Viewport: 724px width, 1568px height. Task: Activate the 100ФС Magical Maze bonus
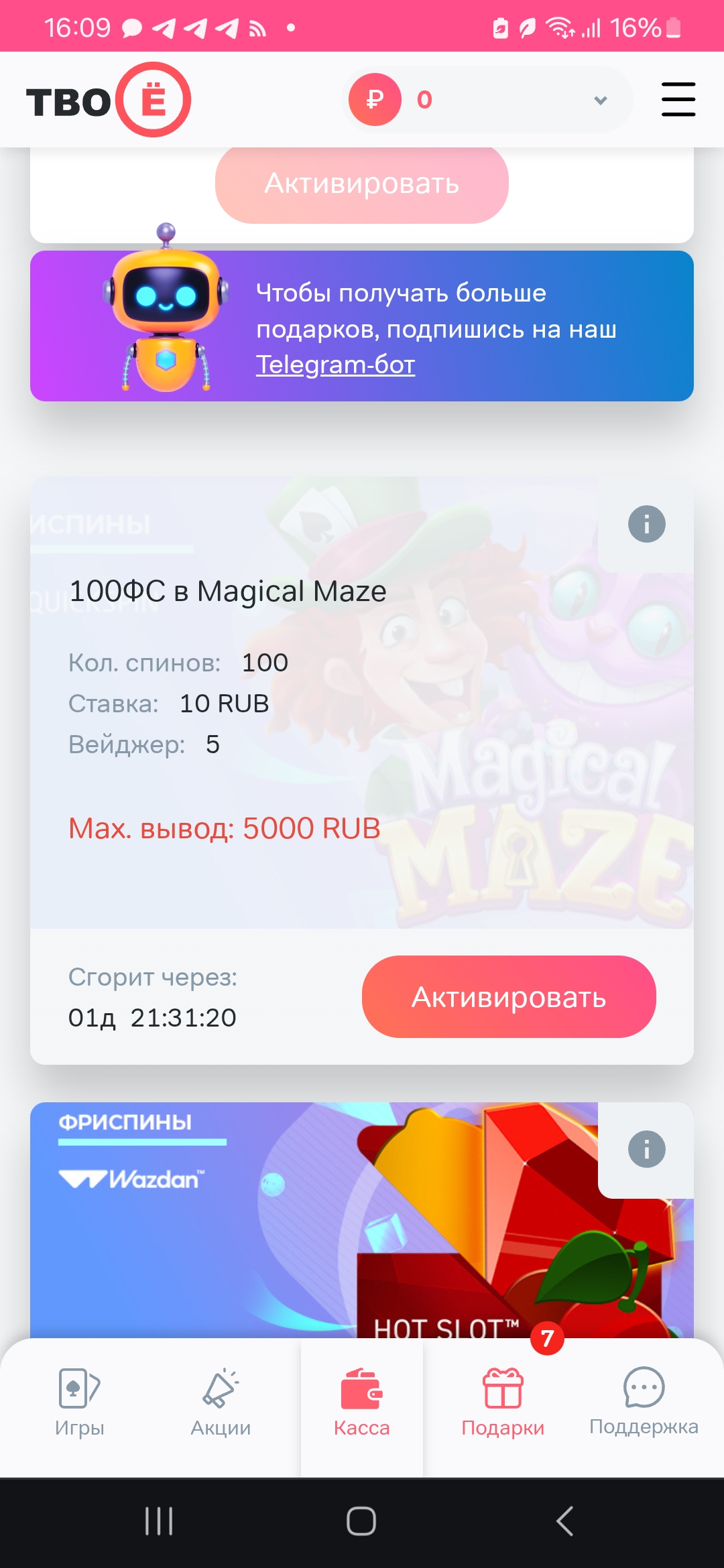click(508, 996)
